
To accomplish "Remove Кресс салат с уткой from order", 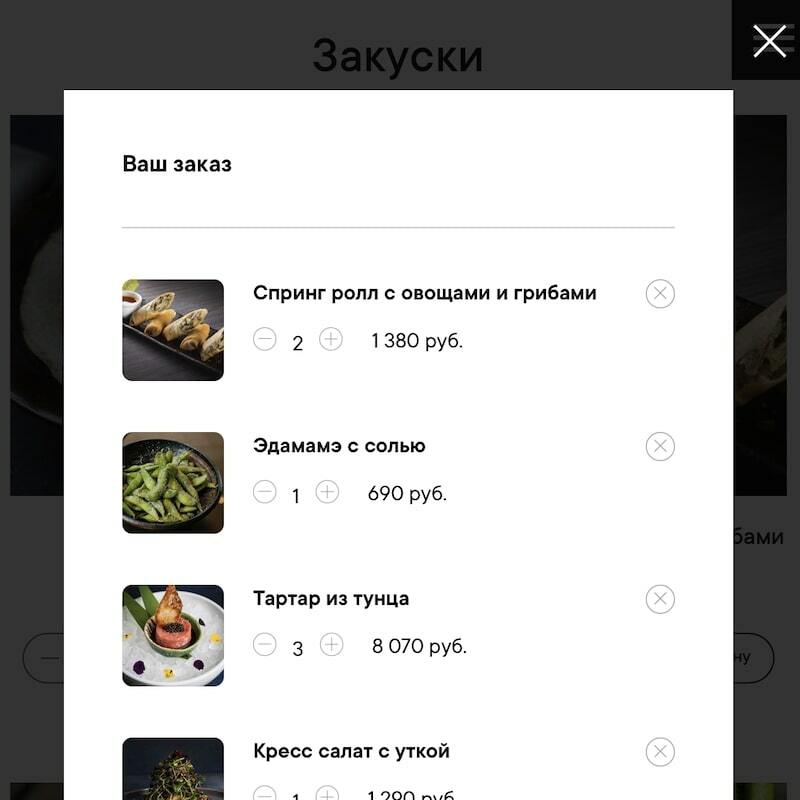I will (660, 752).
